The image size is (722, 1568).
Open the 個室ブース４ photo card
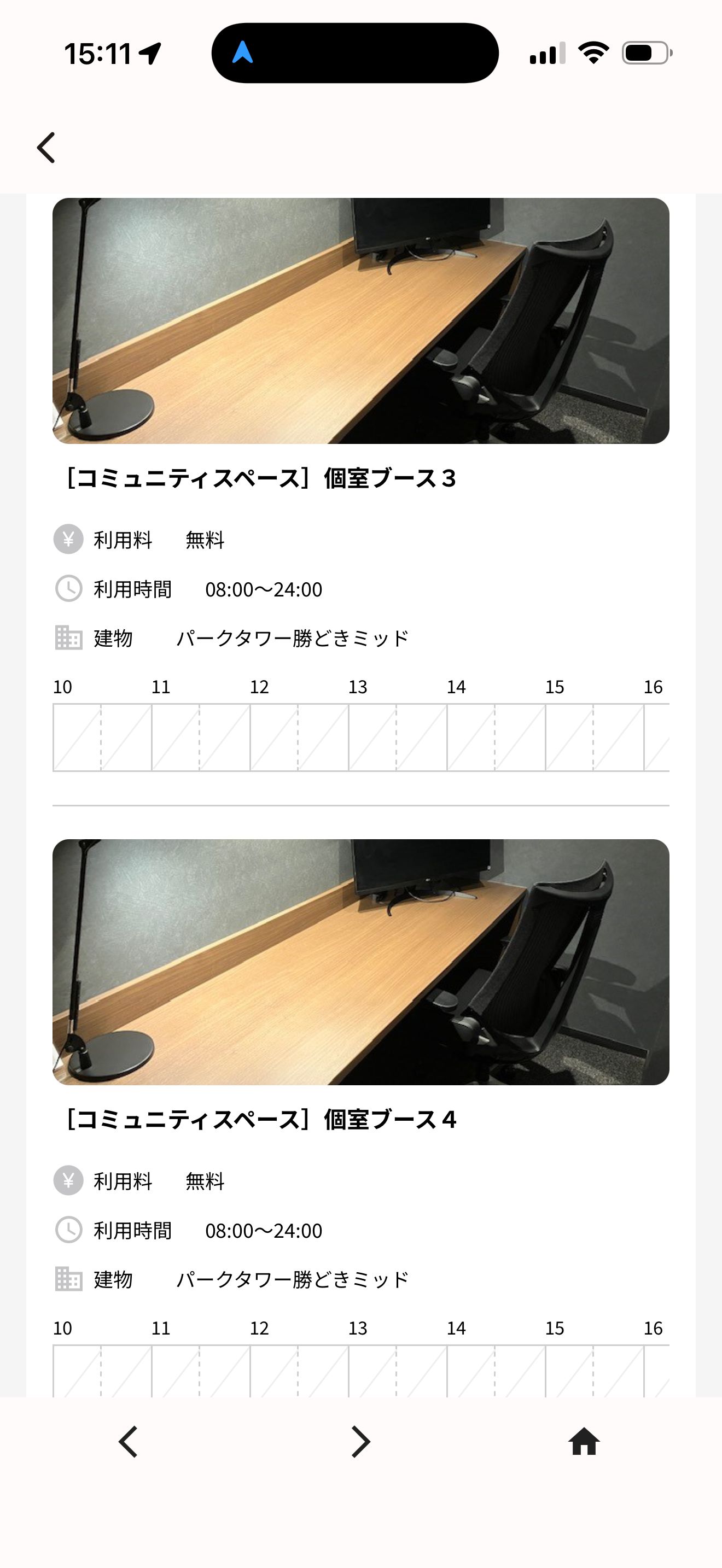361,962
